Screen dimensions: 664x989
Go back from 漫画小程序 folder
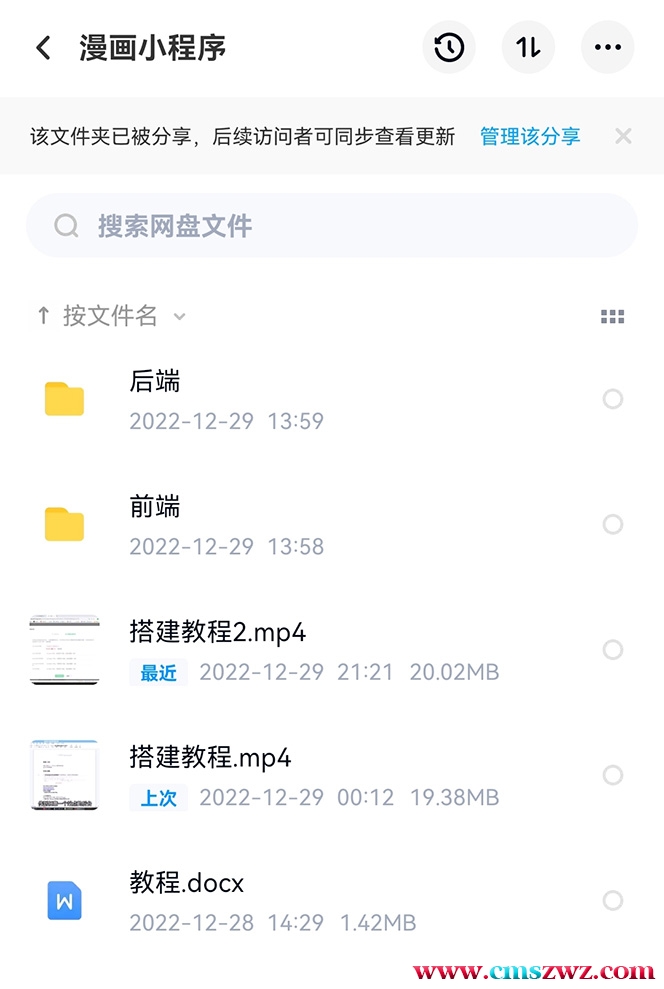click(x=43, y=48)
